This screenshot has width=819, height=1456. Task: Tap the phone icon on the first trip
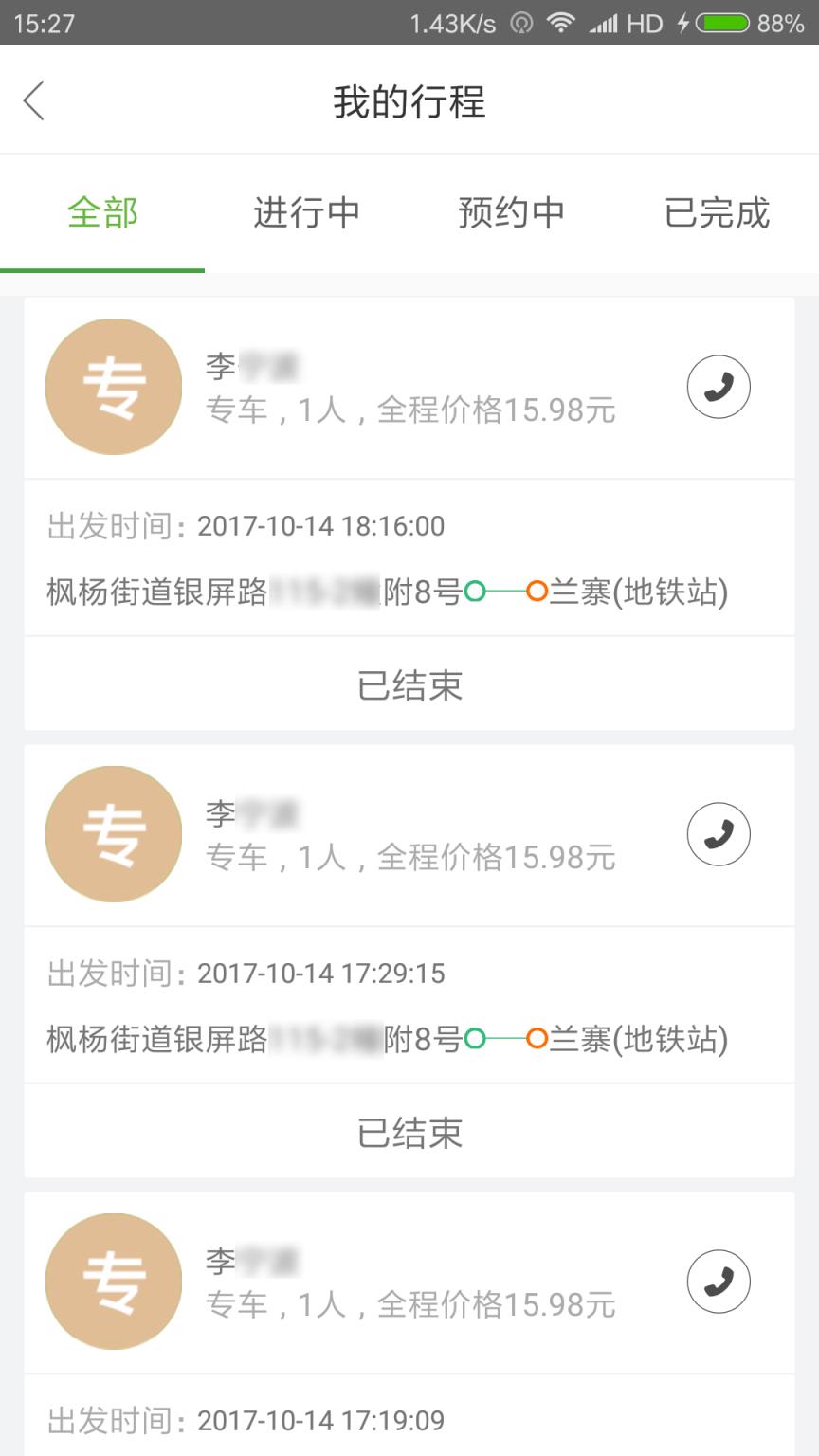click(x=718, y=387)
